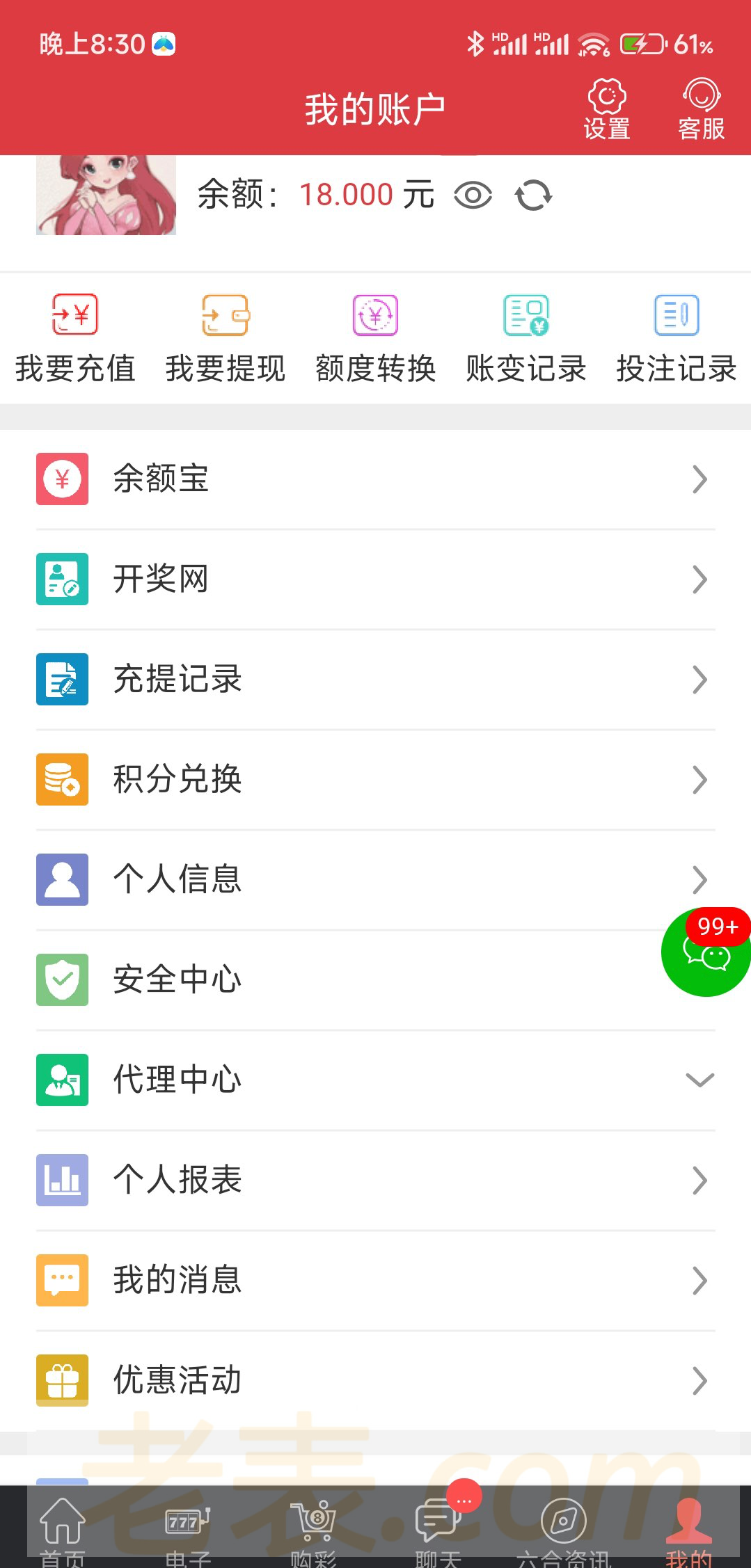751x1568 pixels.
Task: Open the 余额宝 row
Action: tap(375, 479)
